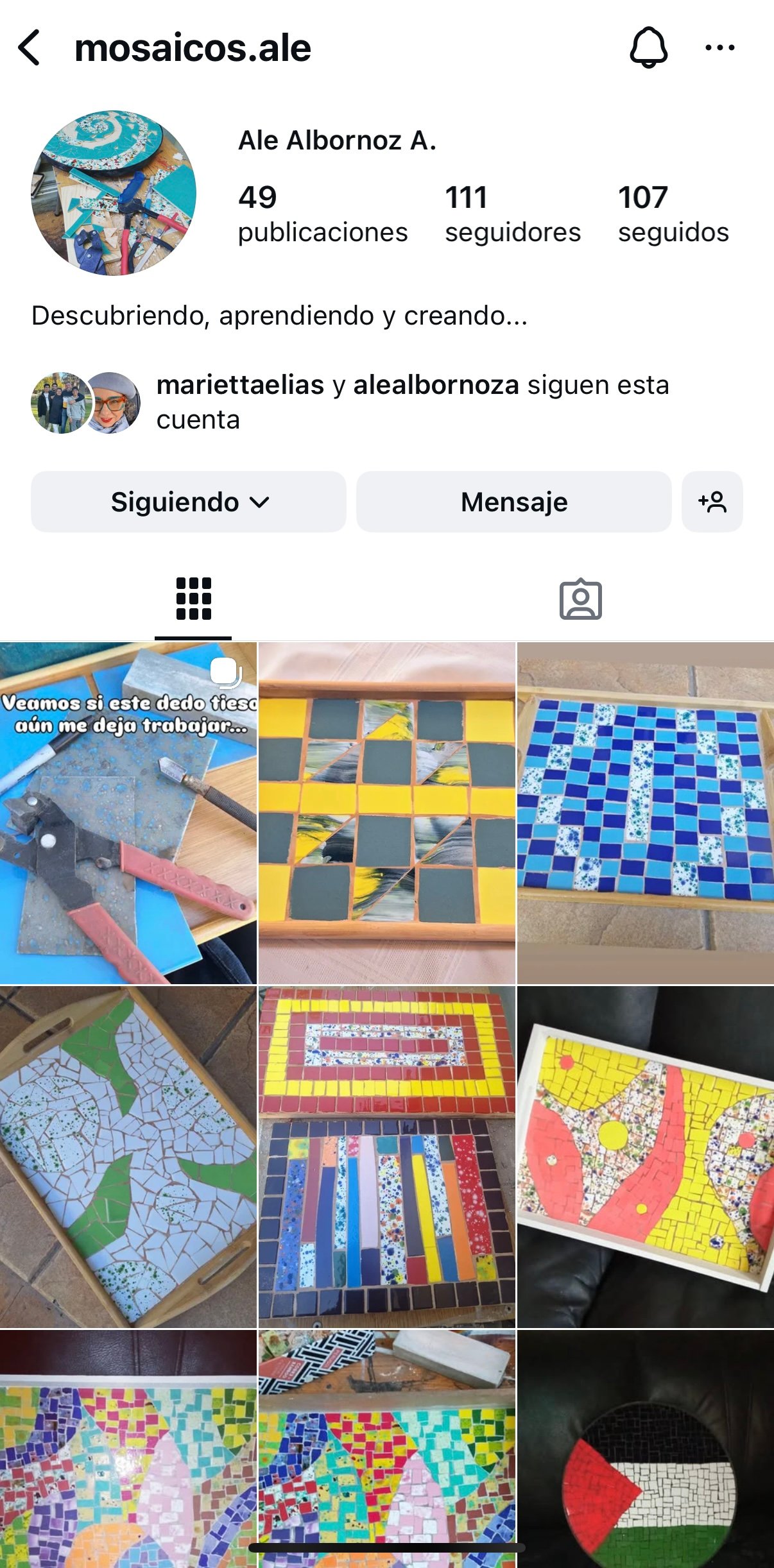The height and width of the screenshot is (1568, 774).
Task: Open the 107 seguidos list
Action: click(673, 214)
